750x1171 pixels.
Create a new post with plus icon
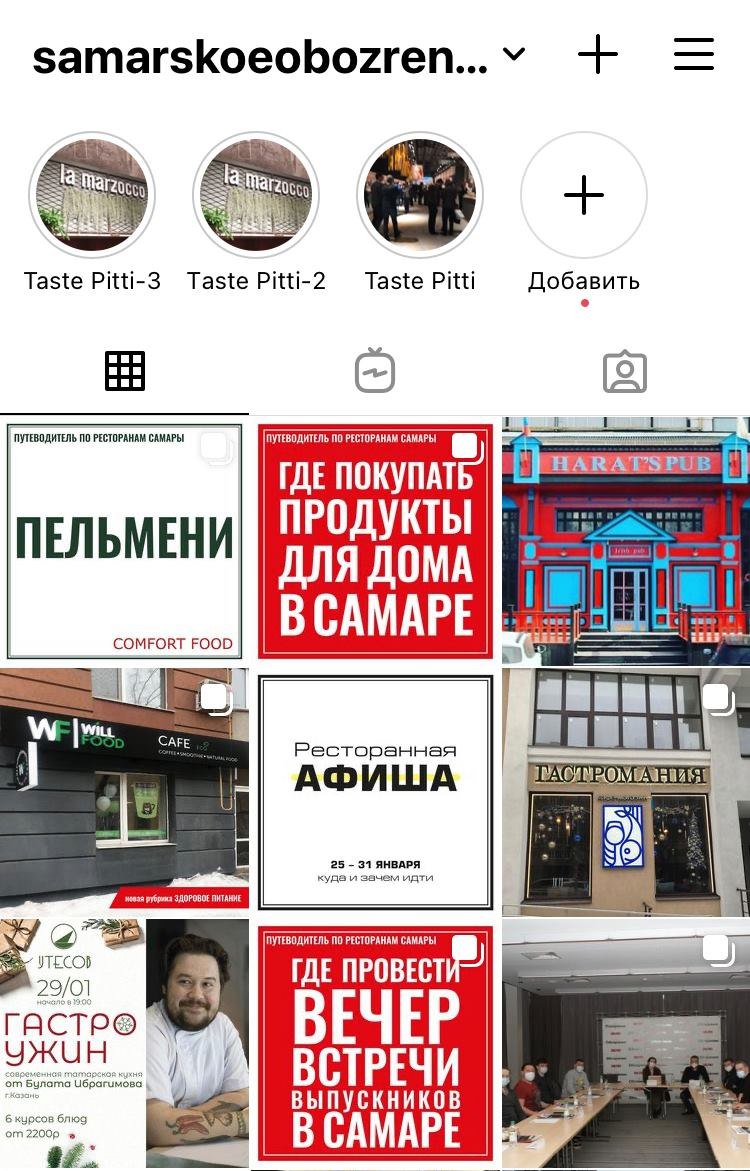tap(598, 54)
